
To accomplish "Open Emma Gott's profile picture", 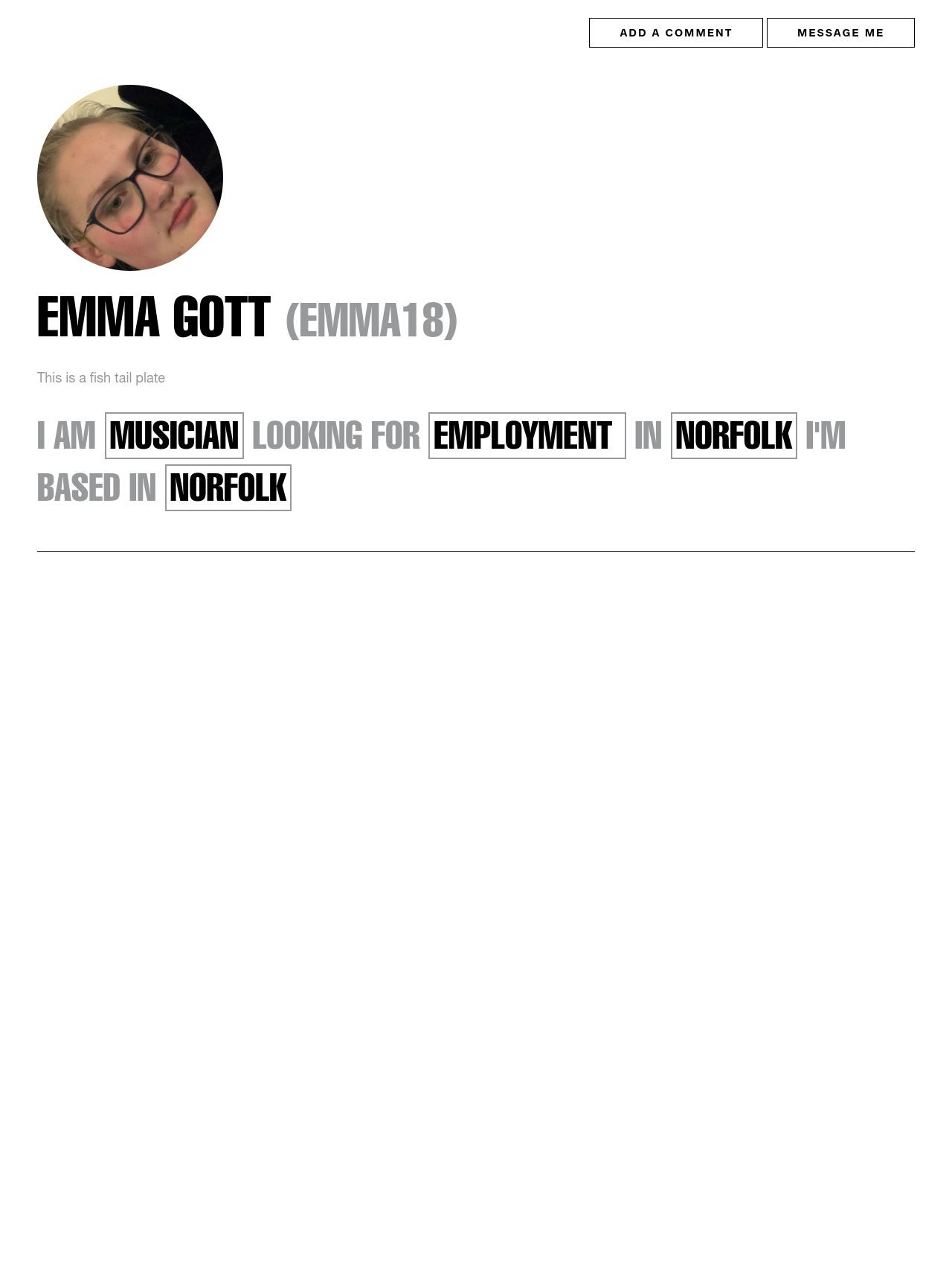I will tap(130, 178).
